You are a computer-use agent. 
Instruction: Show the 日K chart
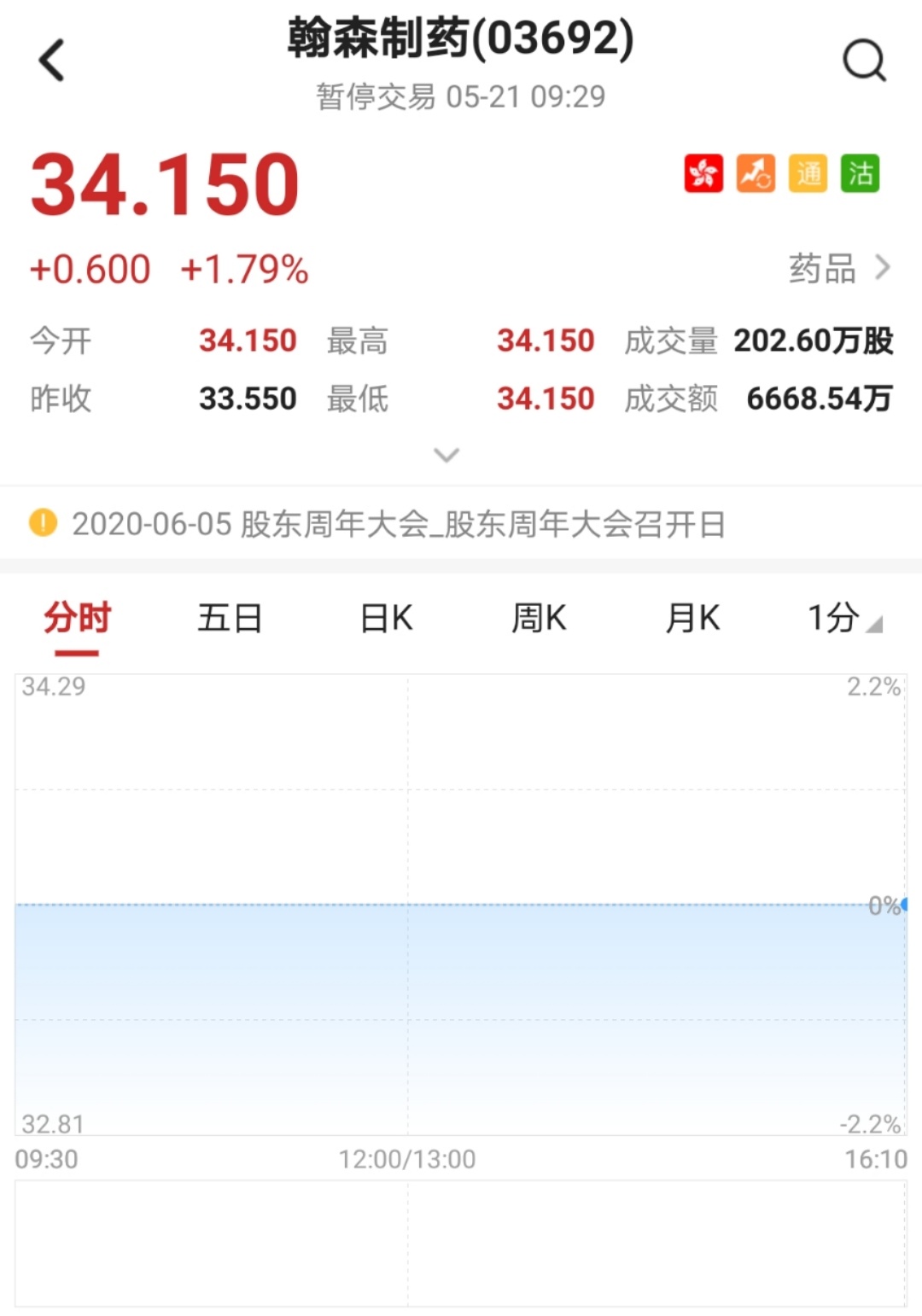[x=386, y=618]
